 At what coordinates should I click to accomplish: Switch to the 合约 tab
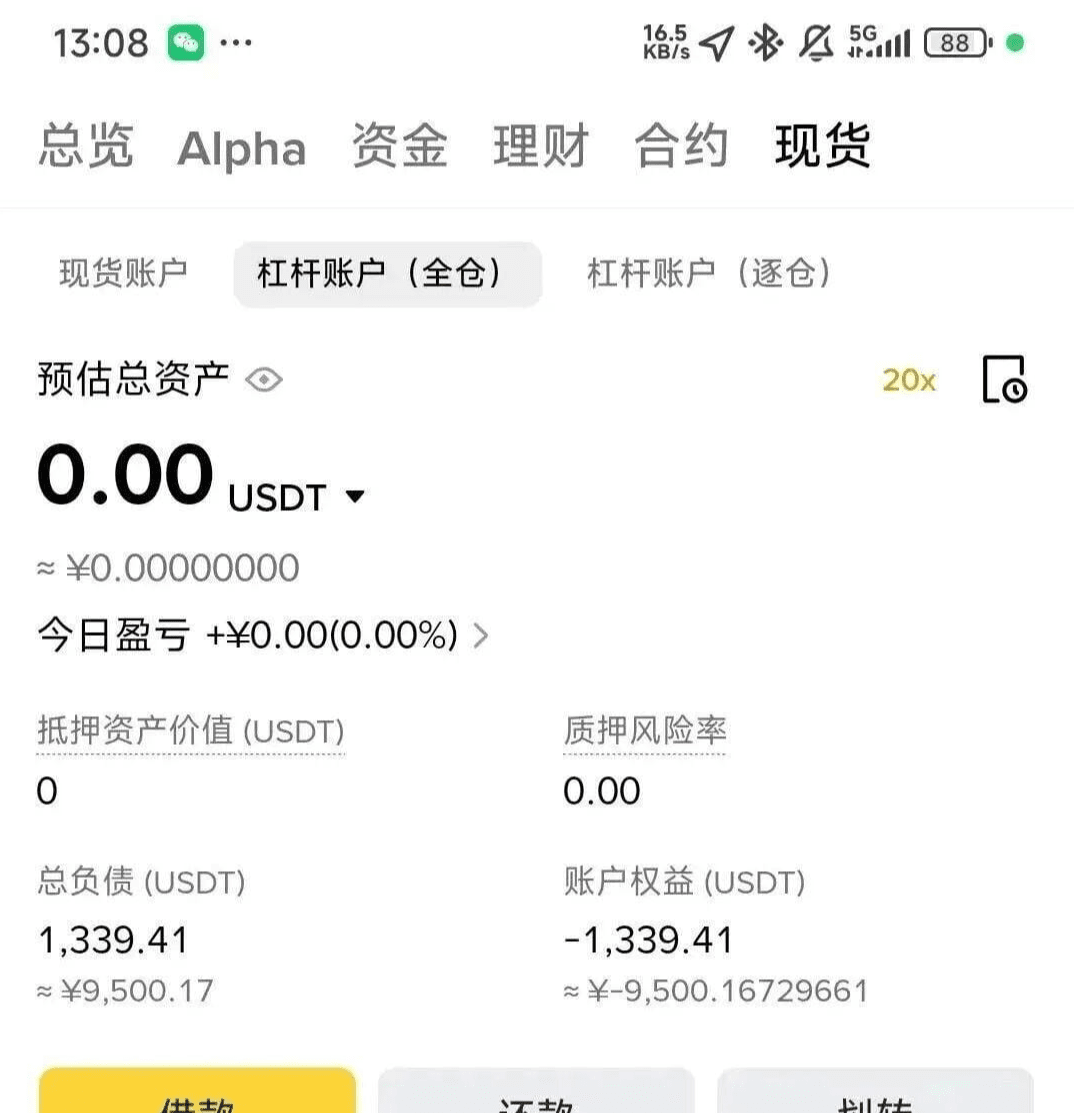click(681, 146)
